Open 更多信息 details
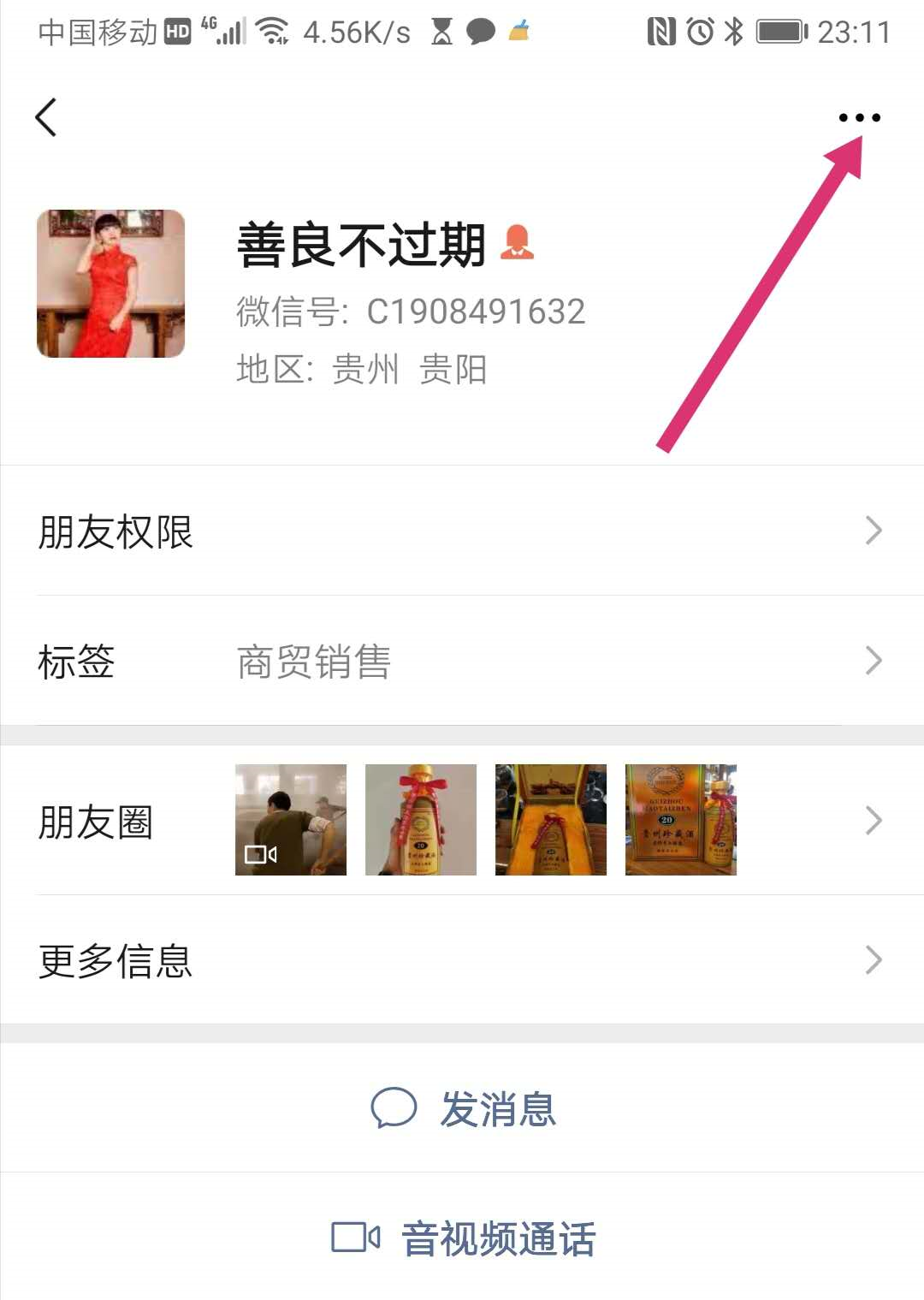This screenshot has height=1300, width=924. 462,960
